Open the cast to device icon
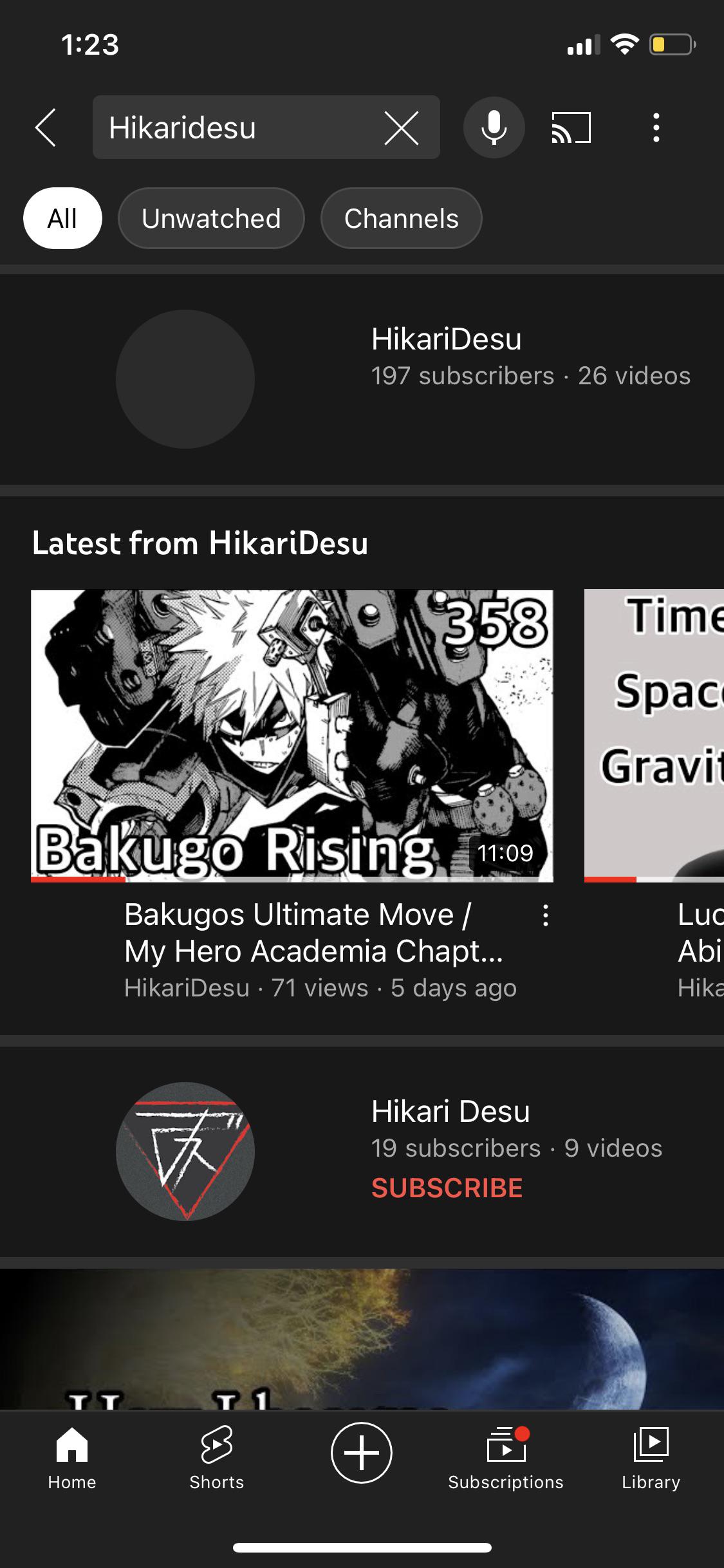 [571, 127]
